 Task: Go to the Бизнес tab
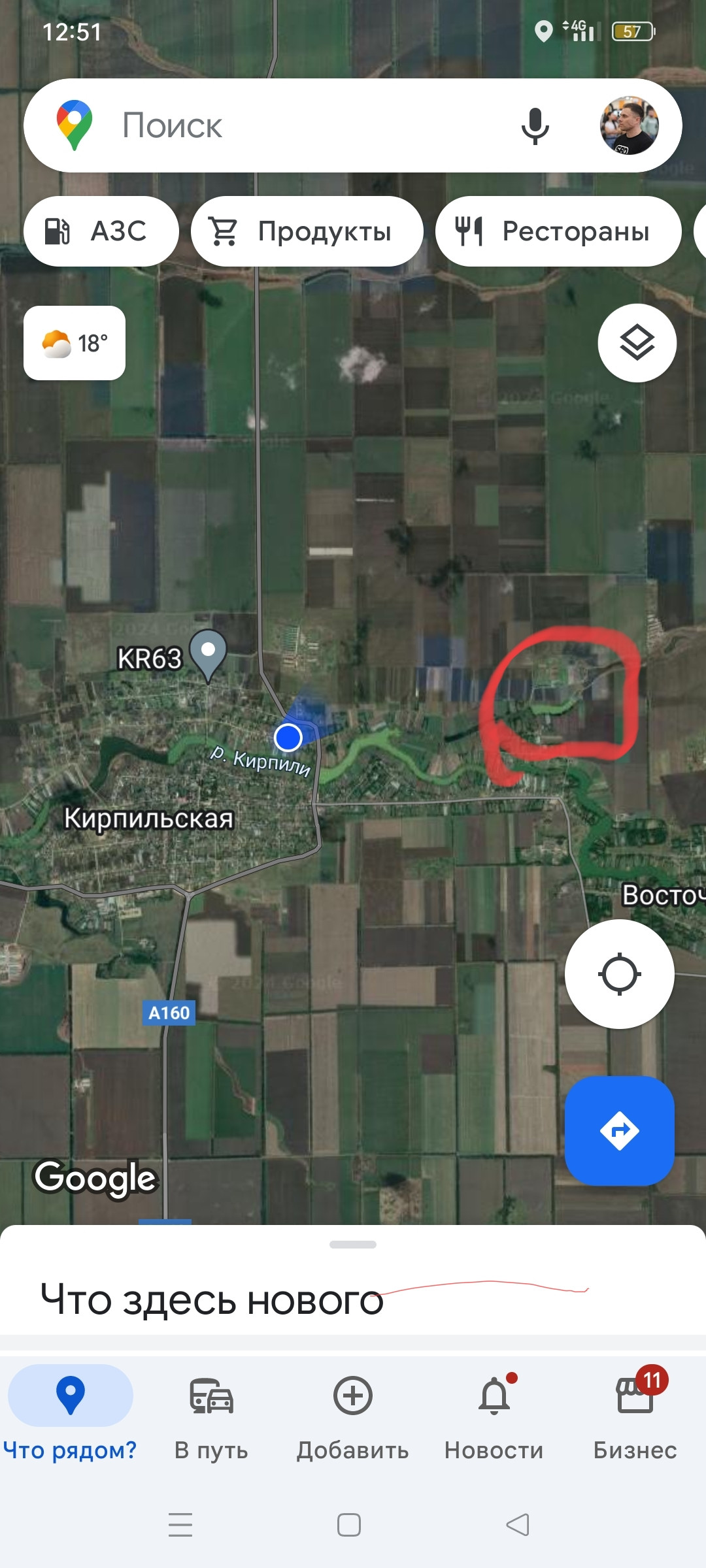pos(635,1411)
